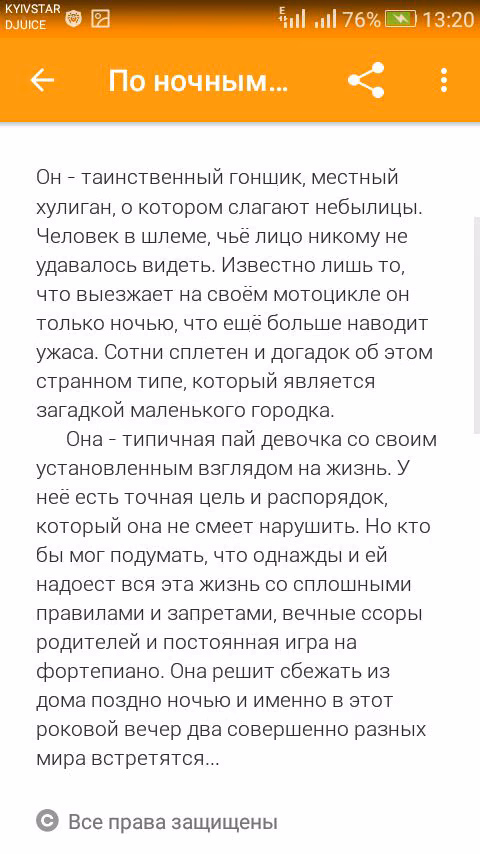Go back using the arrow icon
The image size is (480, 854).
click(42, 80)
